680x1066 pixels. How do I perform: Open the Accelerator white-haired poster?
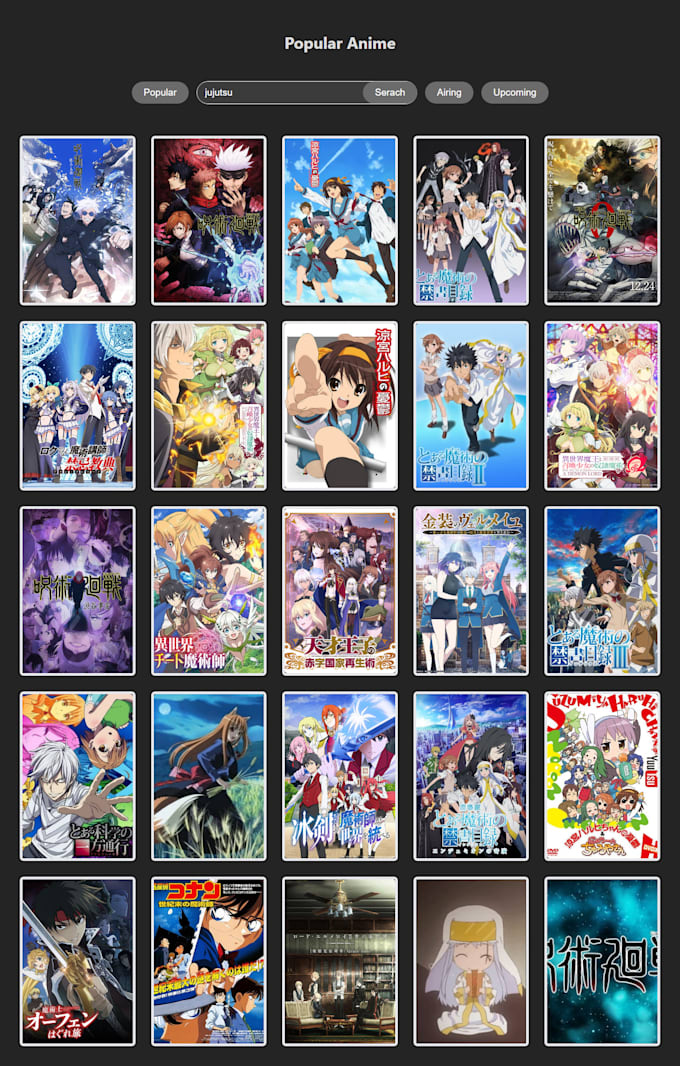click(x=77, y=775)
